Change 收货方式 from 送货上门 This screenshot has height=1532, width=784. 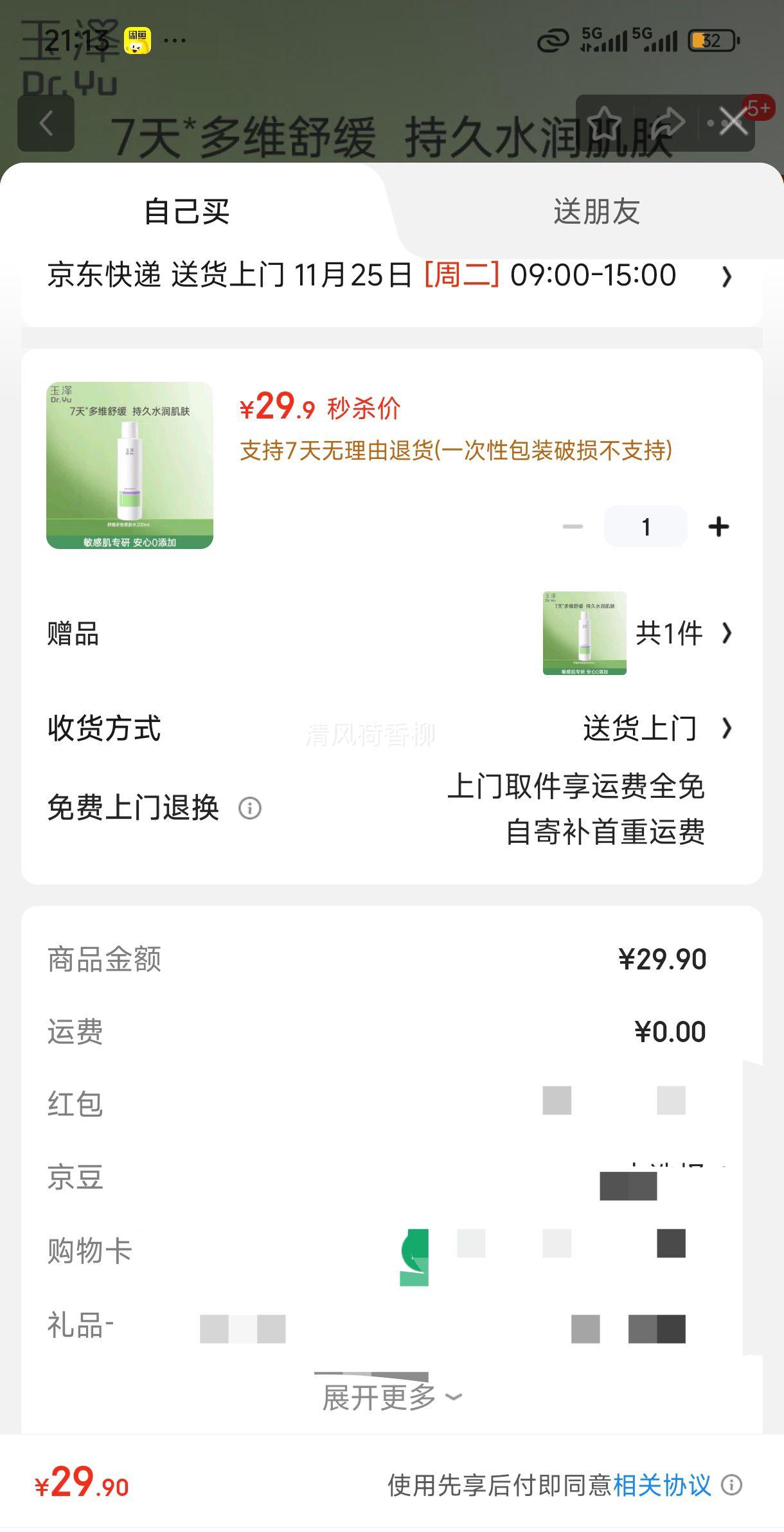[x=638, y=728]
